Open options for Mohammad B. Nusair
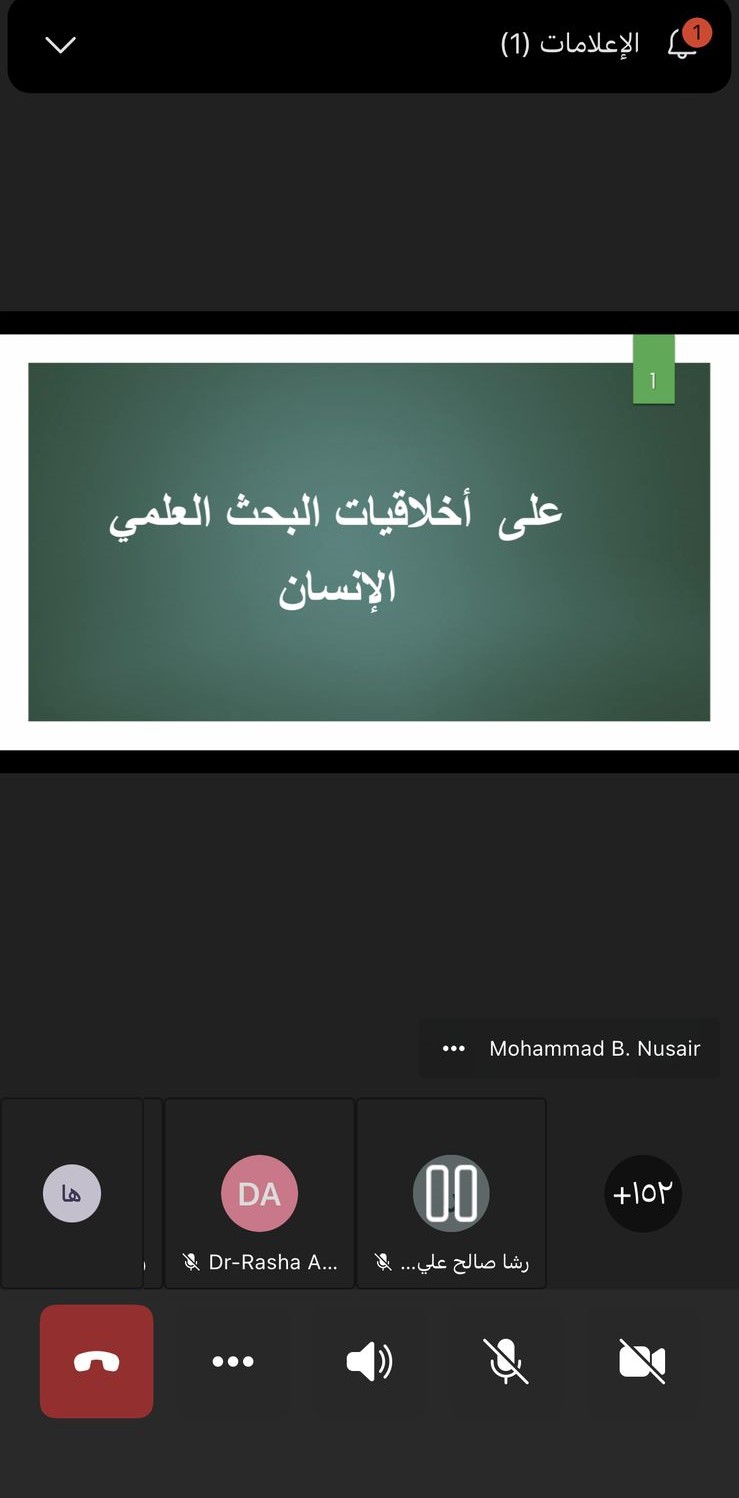 [x=454, y=1048]
